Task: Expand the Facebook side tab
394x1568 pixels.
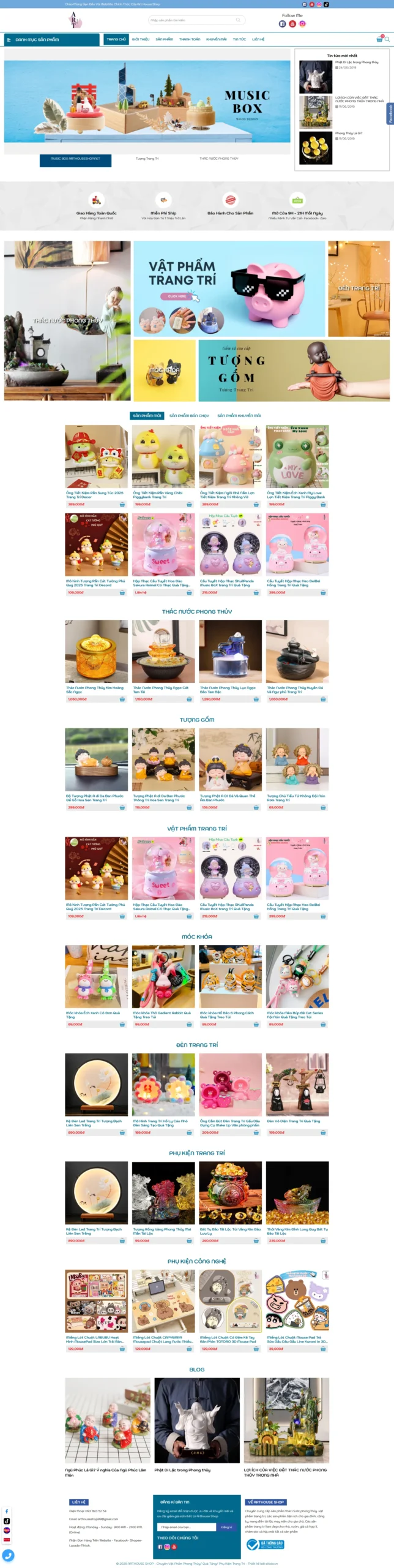Action: (390, 114)
